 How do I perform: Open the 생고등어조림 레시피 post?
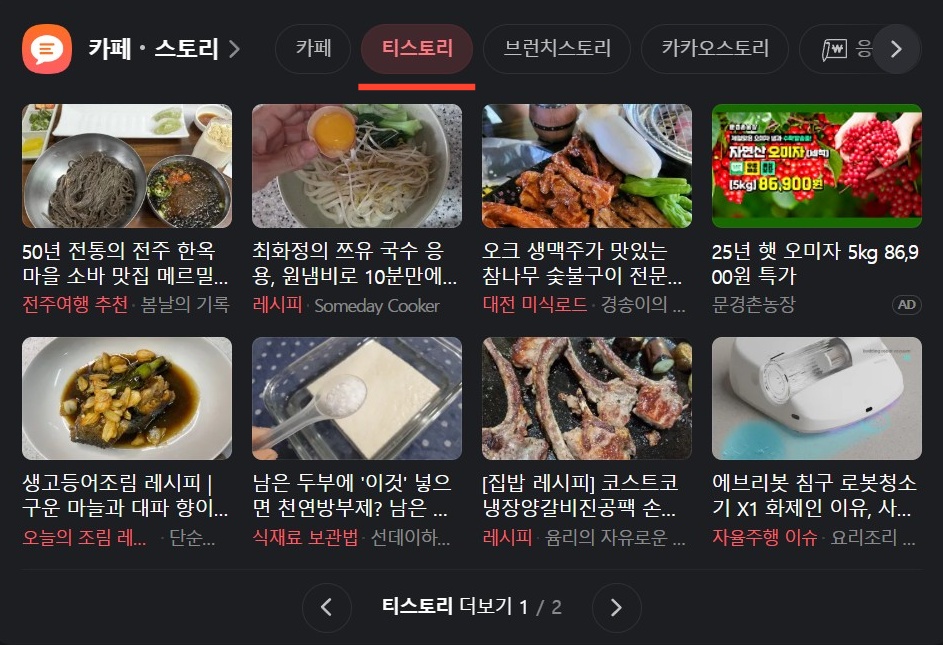point(126,495)
